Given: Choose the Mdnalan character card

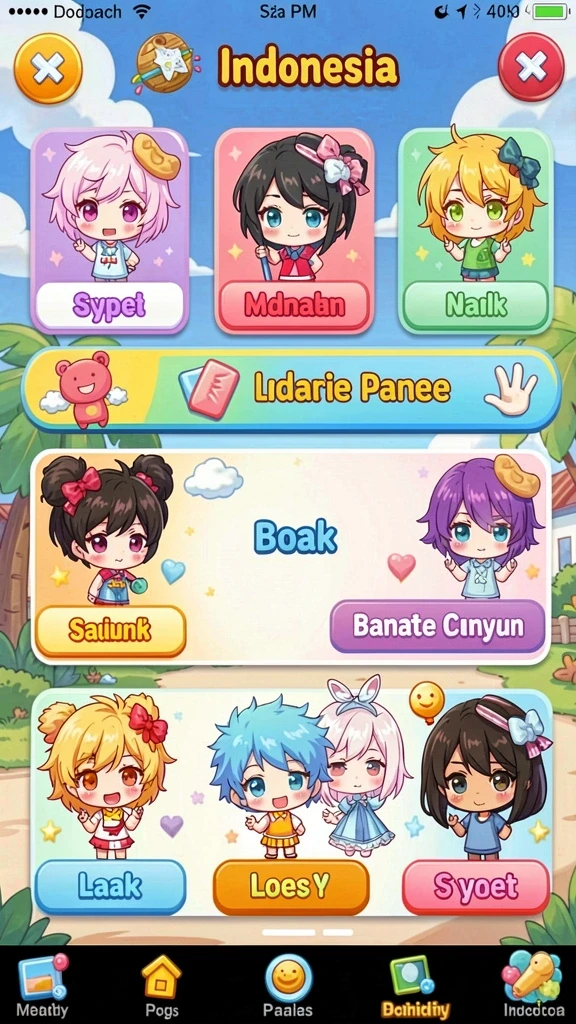Looking at the screenshot, I should coord(294,231).
